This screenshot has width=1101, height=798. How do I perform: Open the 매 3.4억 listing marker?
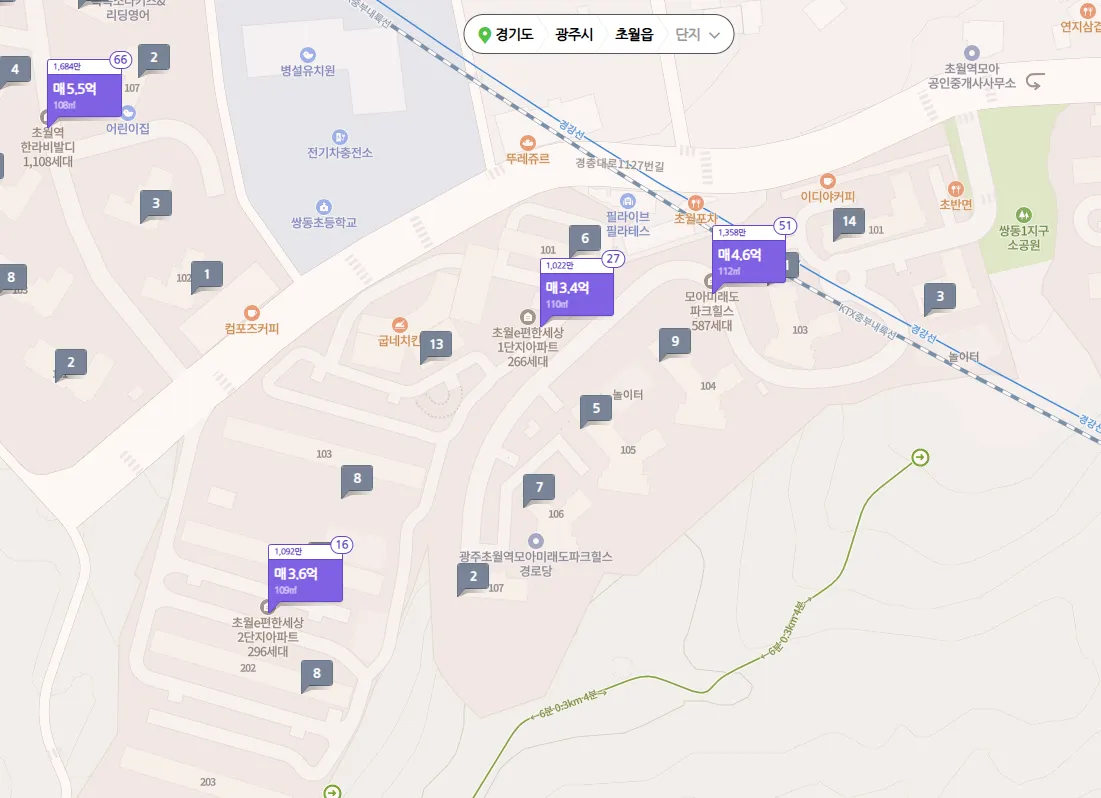[x=577, y=293]
